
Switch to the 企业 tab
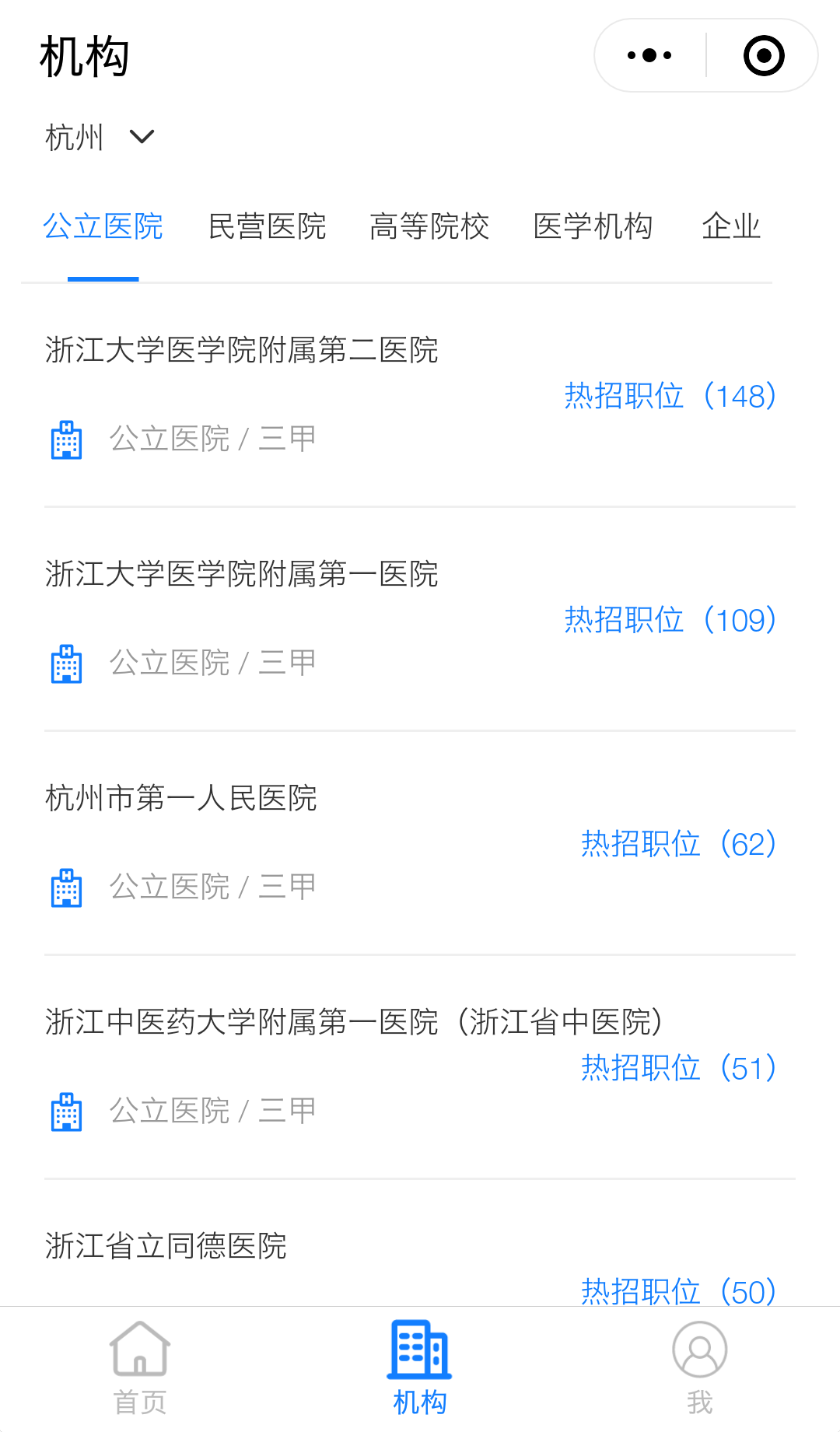[731, 226]
